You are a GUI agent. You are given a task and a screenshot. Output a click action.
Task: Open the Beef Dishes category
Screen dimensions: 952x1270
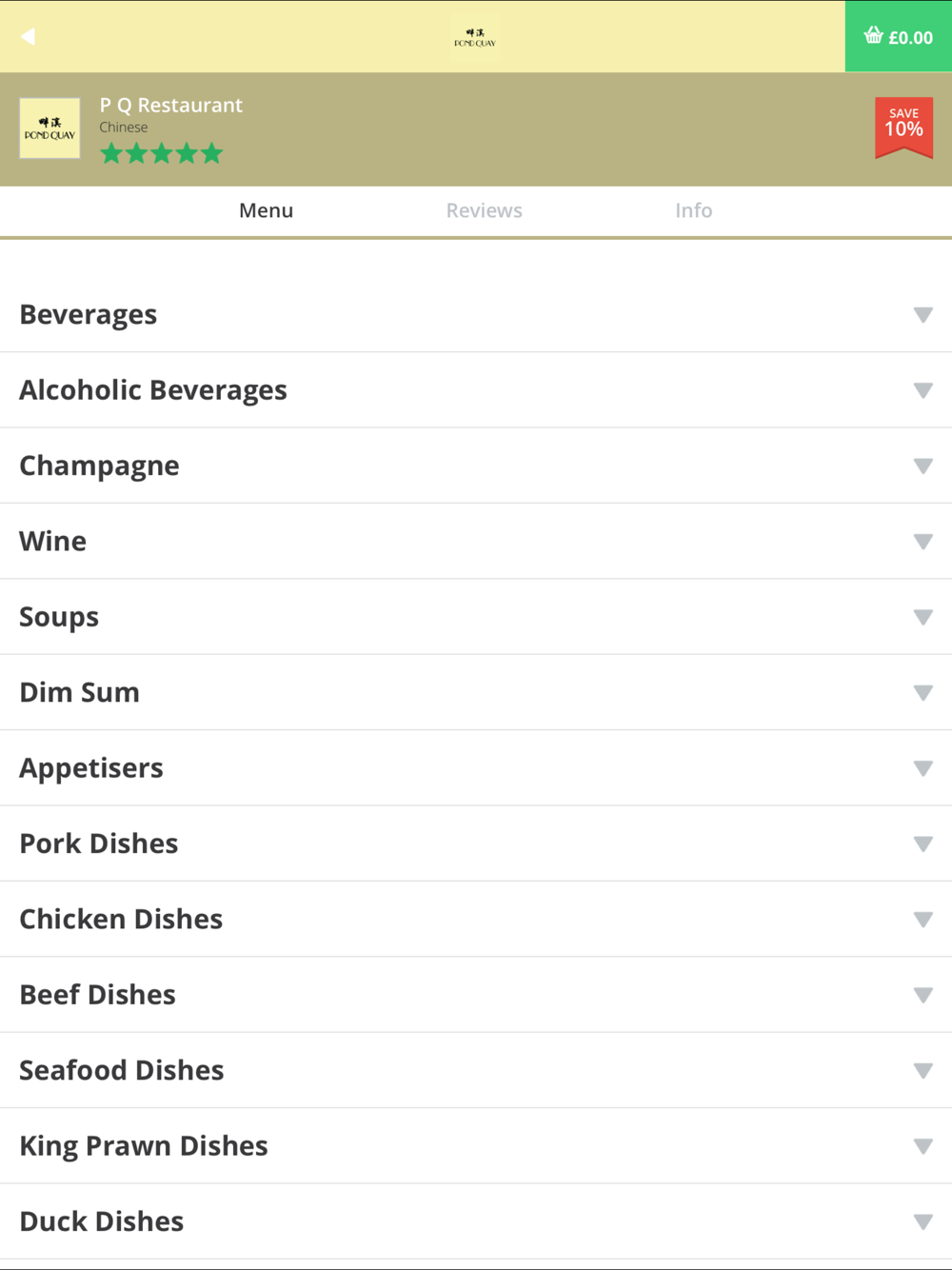click(x=476, y=995)
